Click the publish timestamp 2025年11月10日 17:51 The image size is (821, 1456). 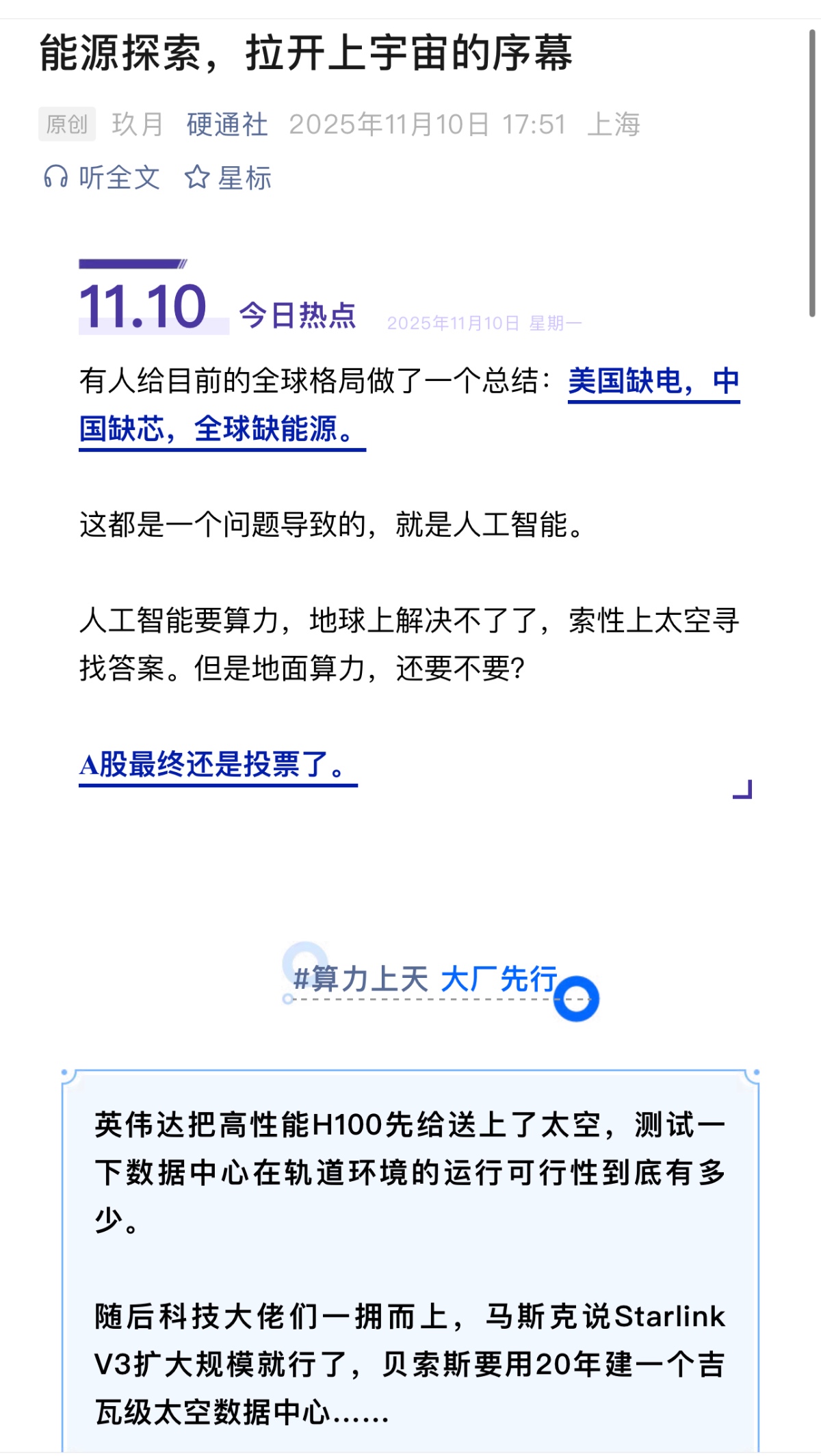(428, 124)
